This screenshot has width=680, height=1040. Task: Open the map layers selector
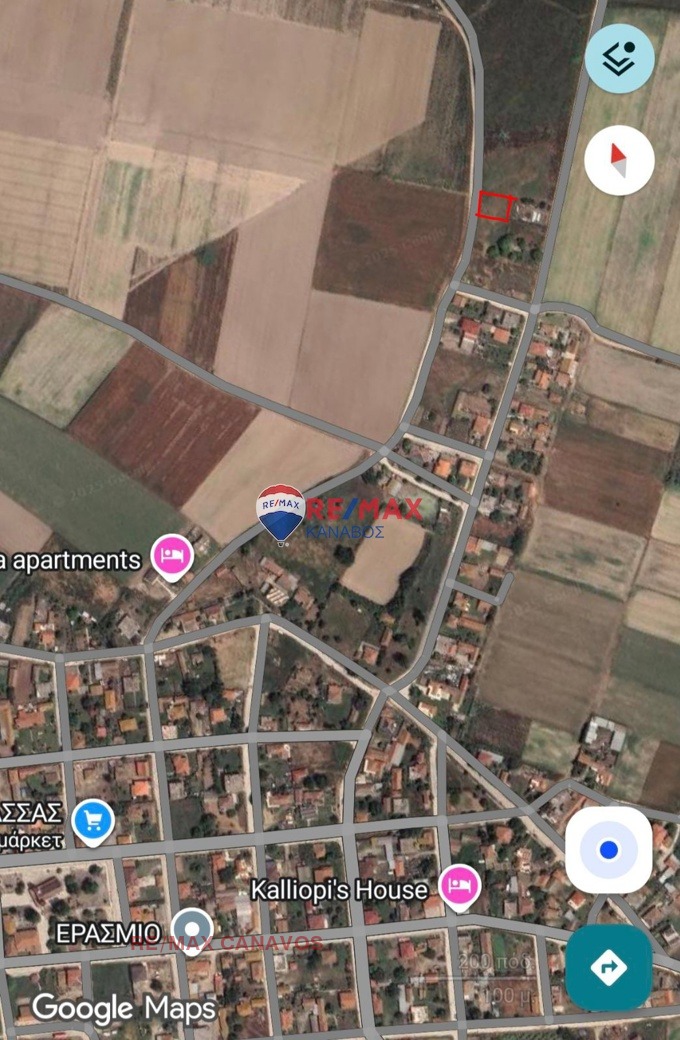619,59
